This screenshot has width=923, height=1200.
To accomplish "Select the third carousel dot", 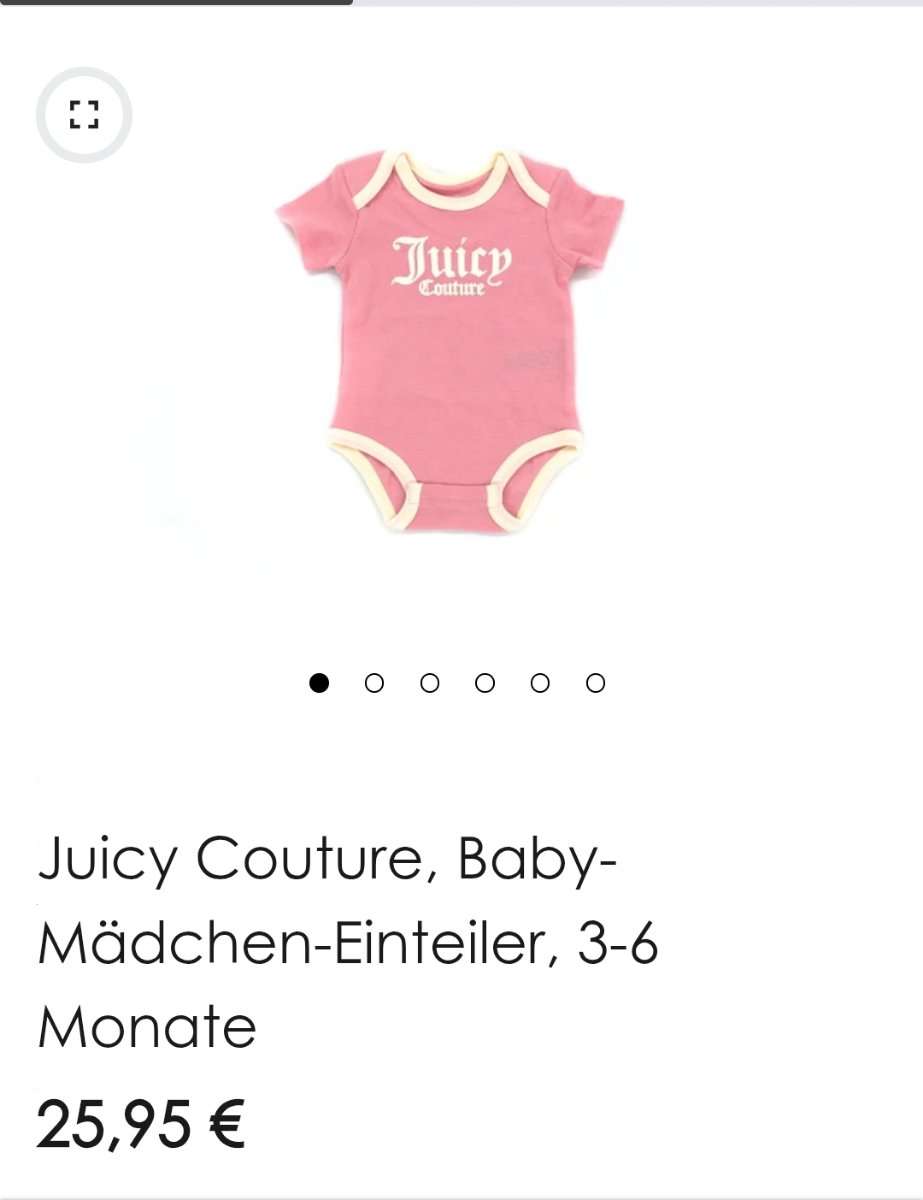I will [430, 683].
